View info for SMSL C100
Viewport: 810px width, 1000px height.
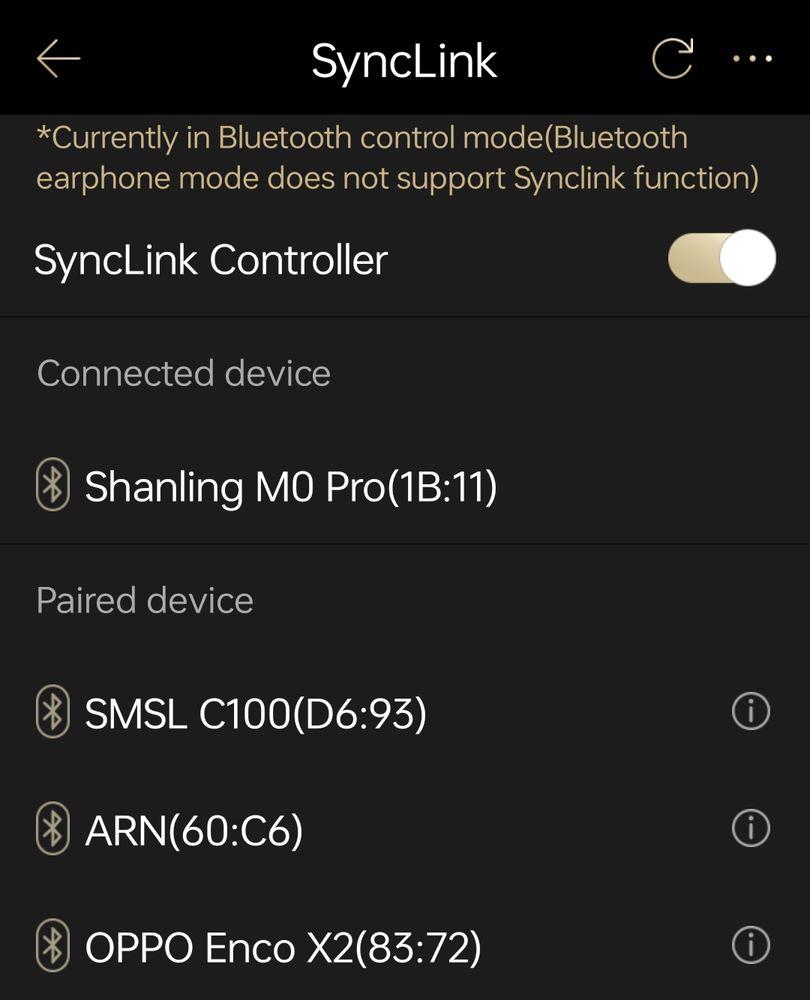[751, 712]
